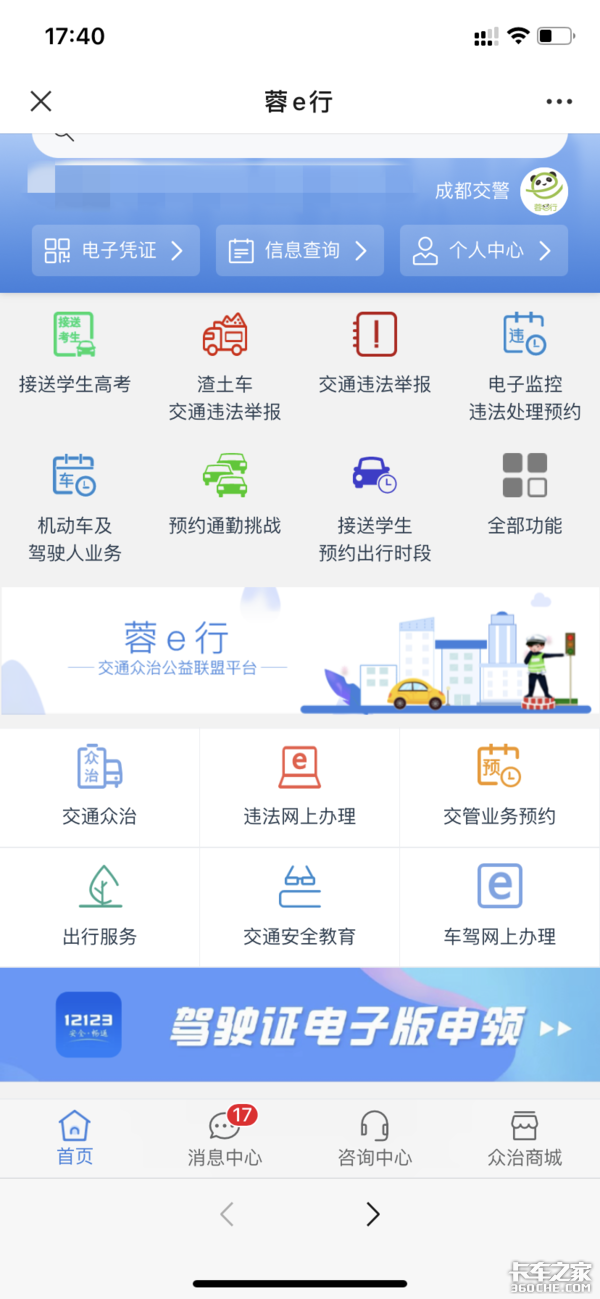
Task: Go to 个人中心 personal center
Action: click(484, 250)
